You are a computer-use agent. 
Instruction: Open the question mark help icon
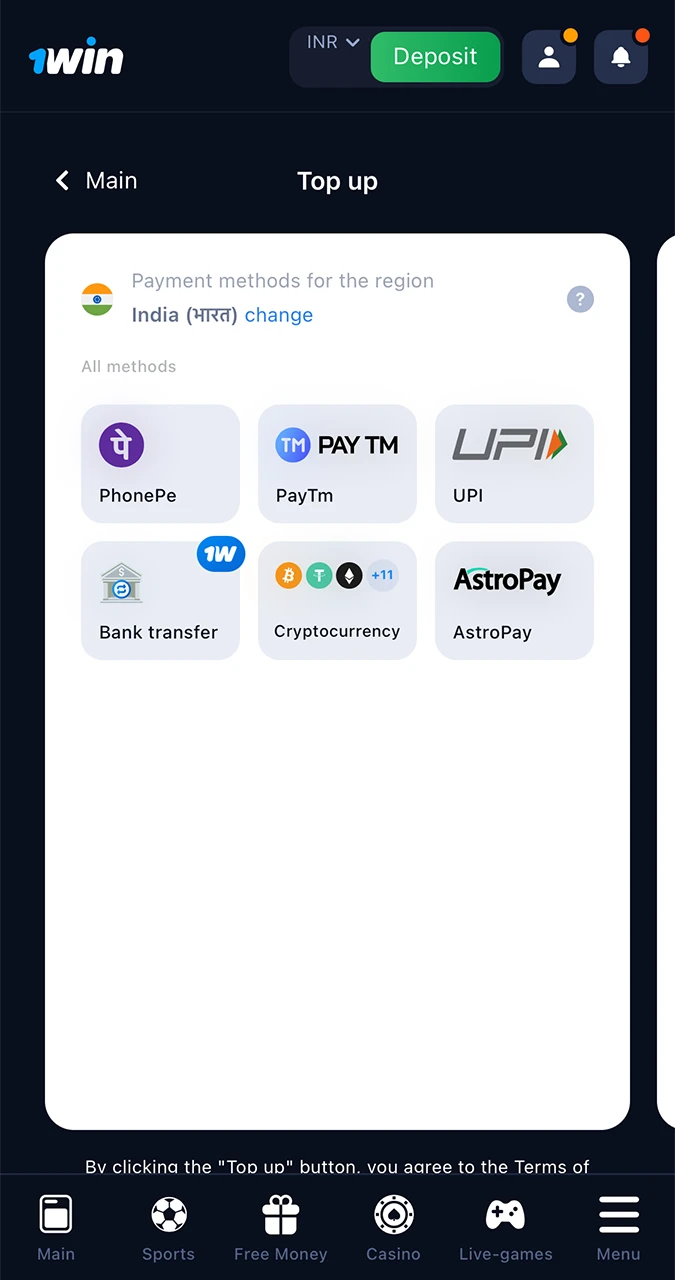(580, 299)
